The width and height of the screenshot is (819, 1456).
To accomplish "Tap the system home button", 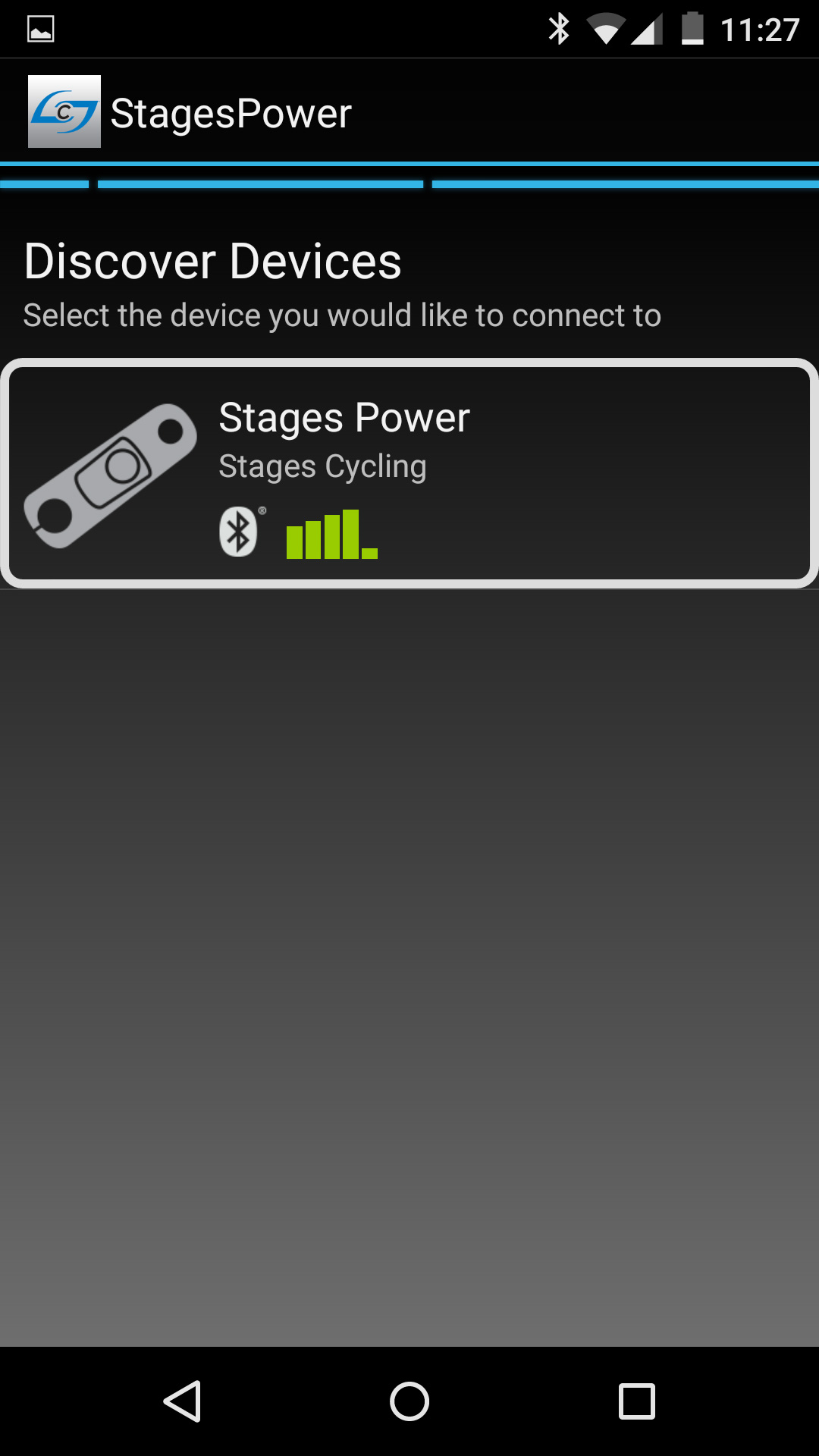I will click(x=409, y=1401).
